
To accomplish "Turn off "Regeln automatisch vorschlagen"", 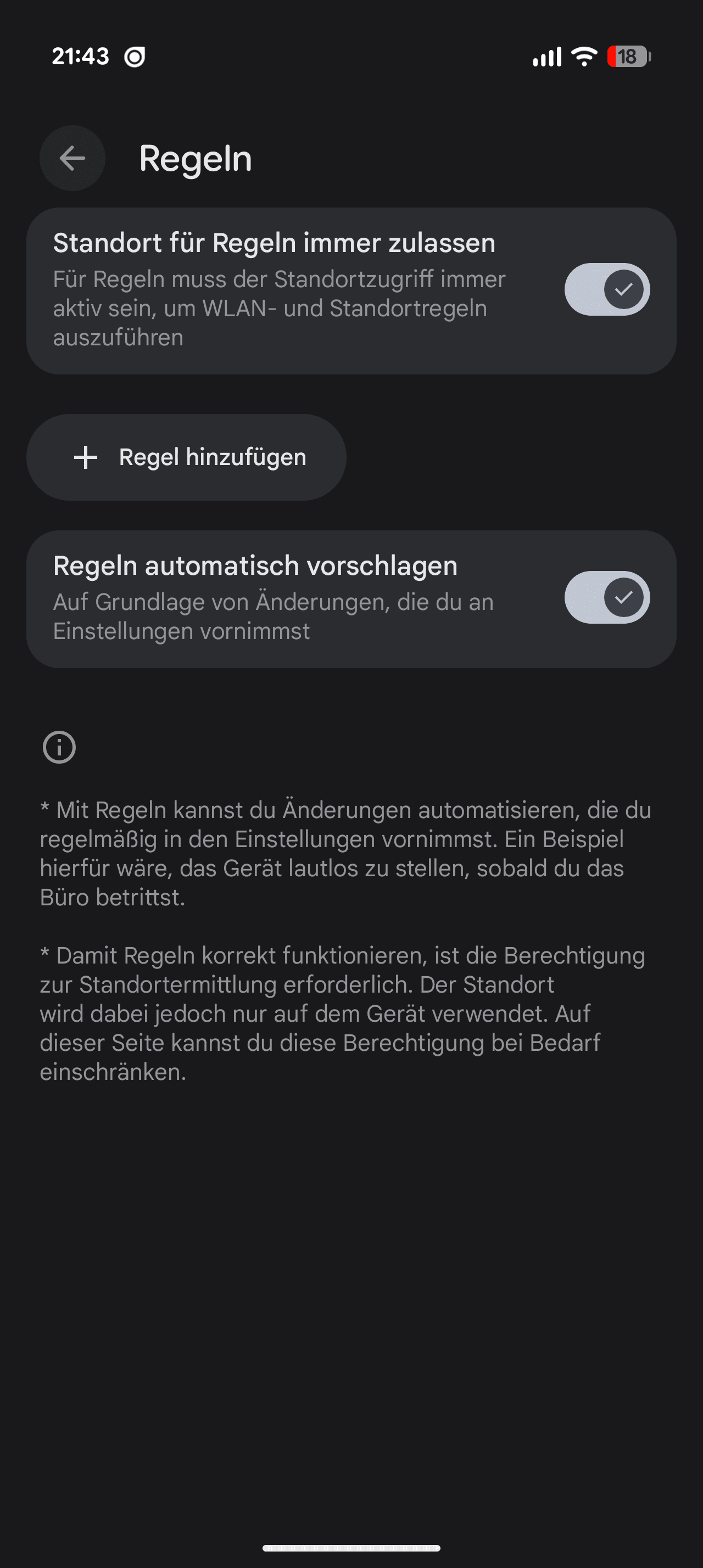I will coord(606,597).
